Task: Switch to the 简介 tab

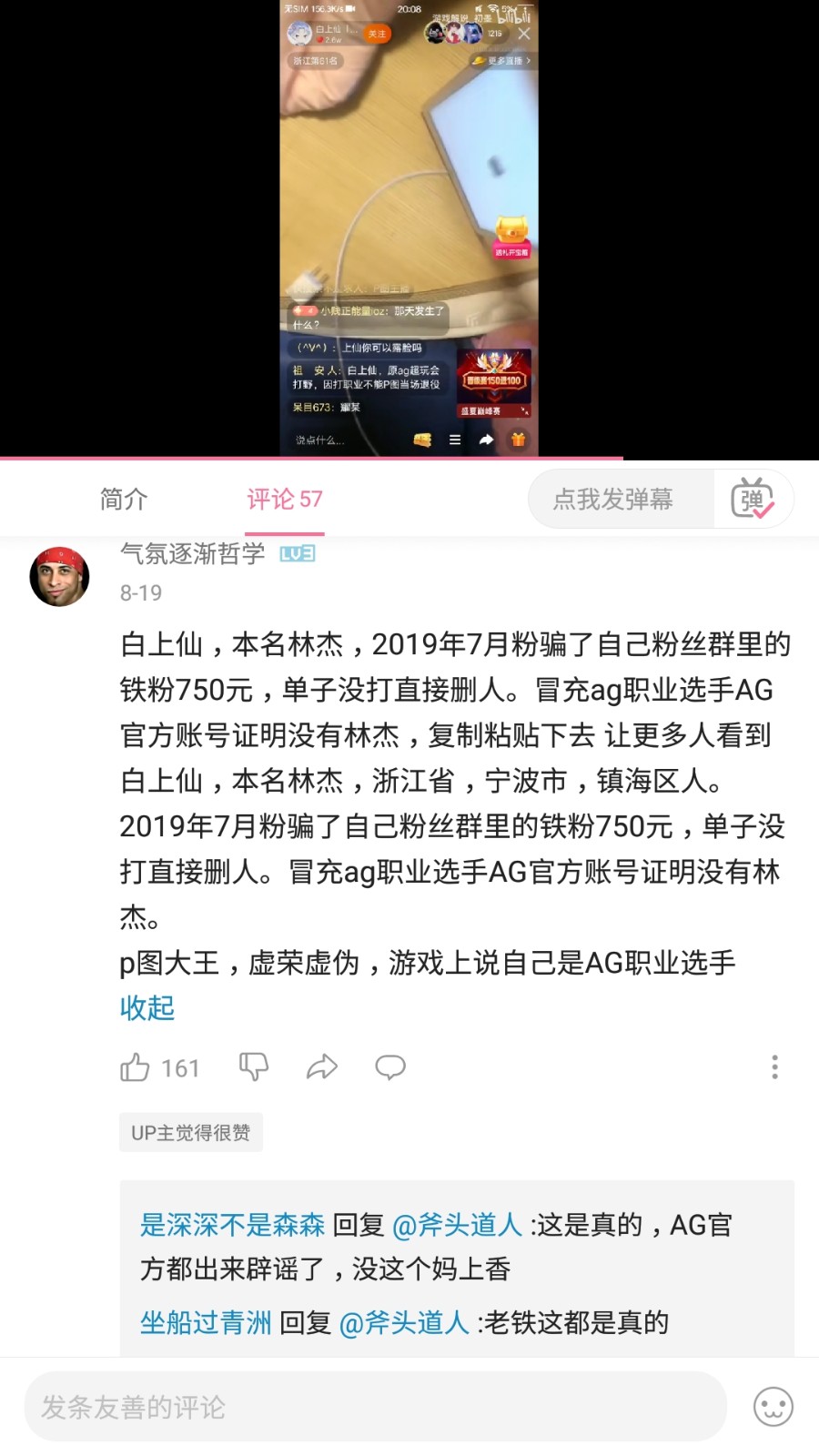Action: click(123, 499)
